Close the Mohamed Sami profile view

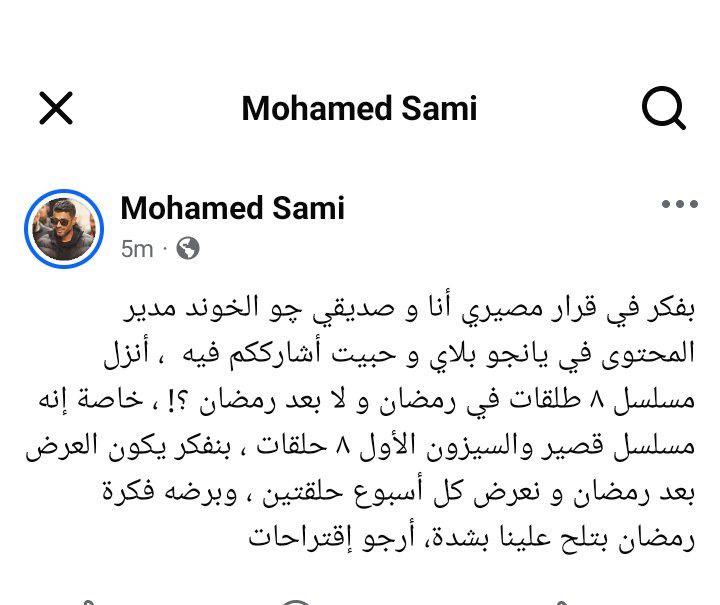[56, 107]
